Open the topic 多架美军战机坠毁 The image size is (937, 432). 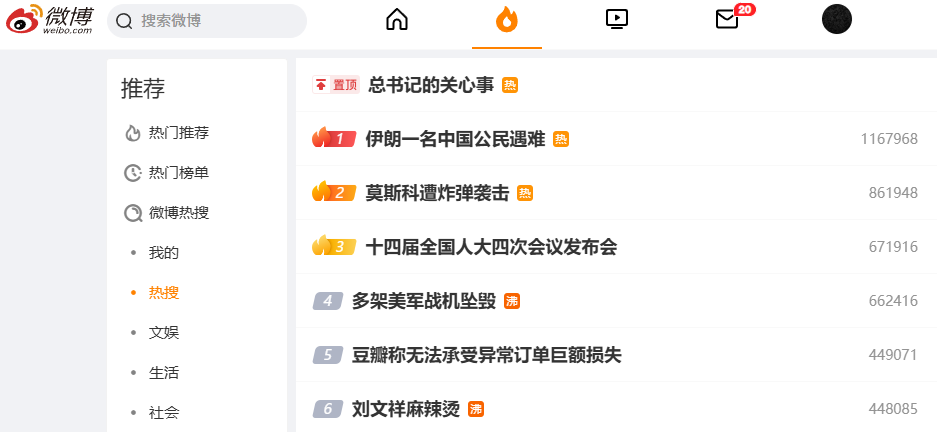[x=424, y=301]
